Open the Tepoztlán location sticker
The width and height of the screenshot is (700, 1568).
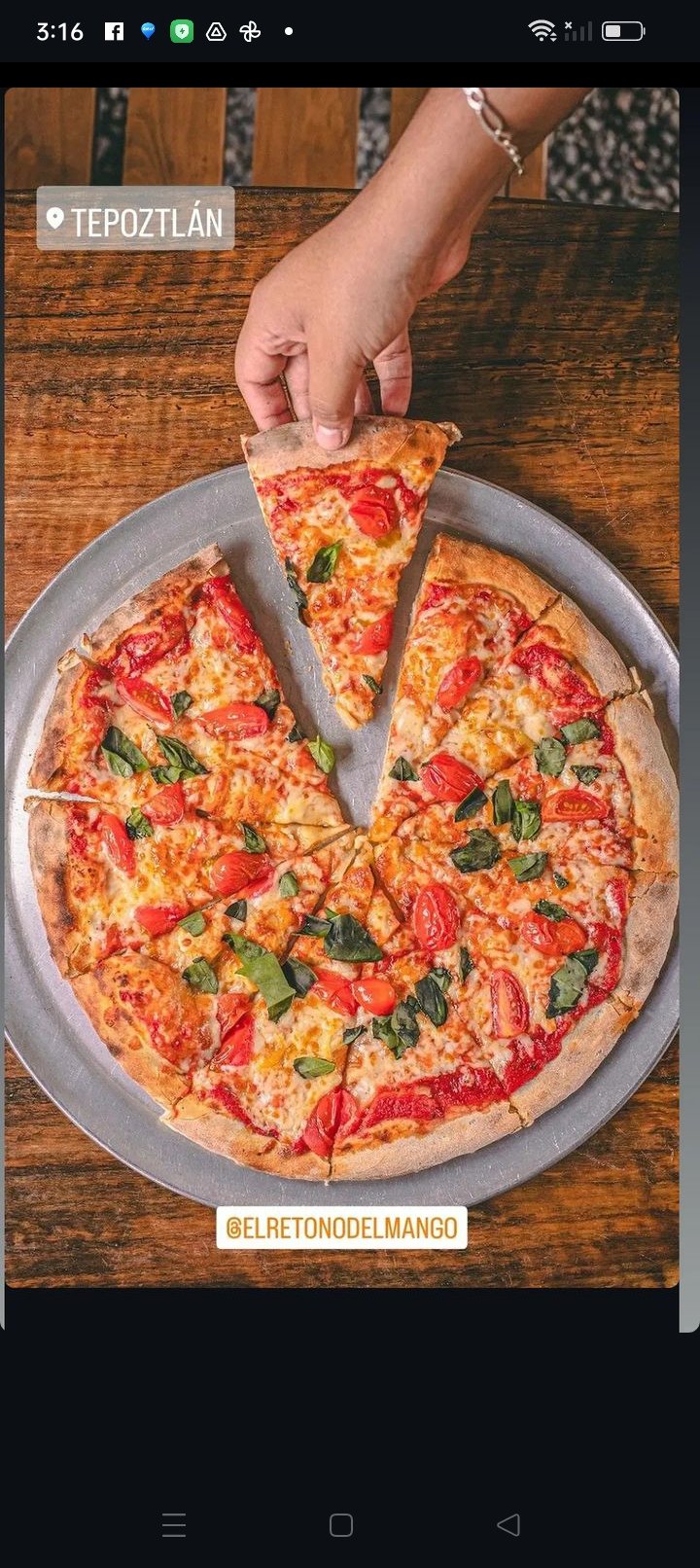coord(136,220)
